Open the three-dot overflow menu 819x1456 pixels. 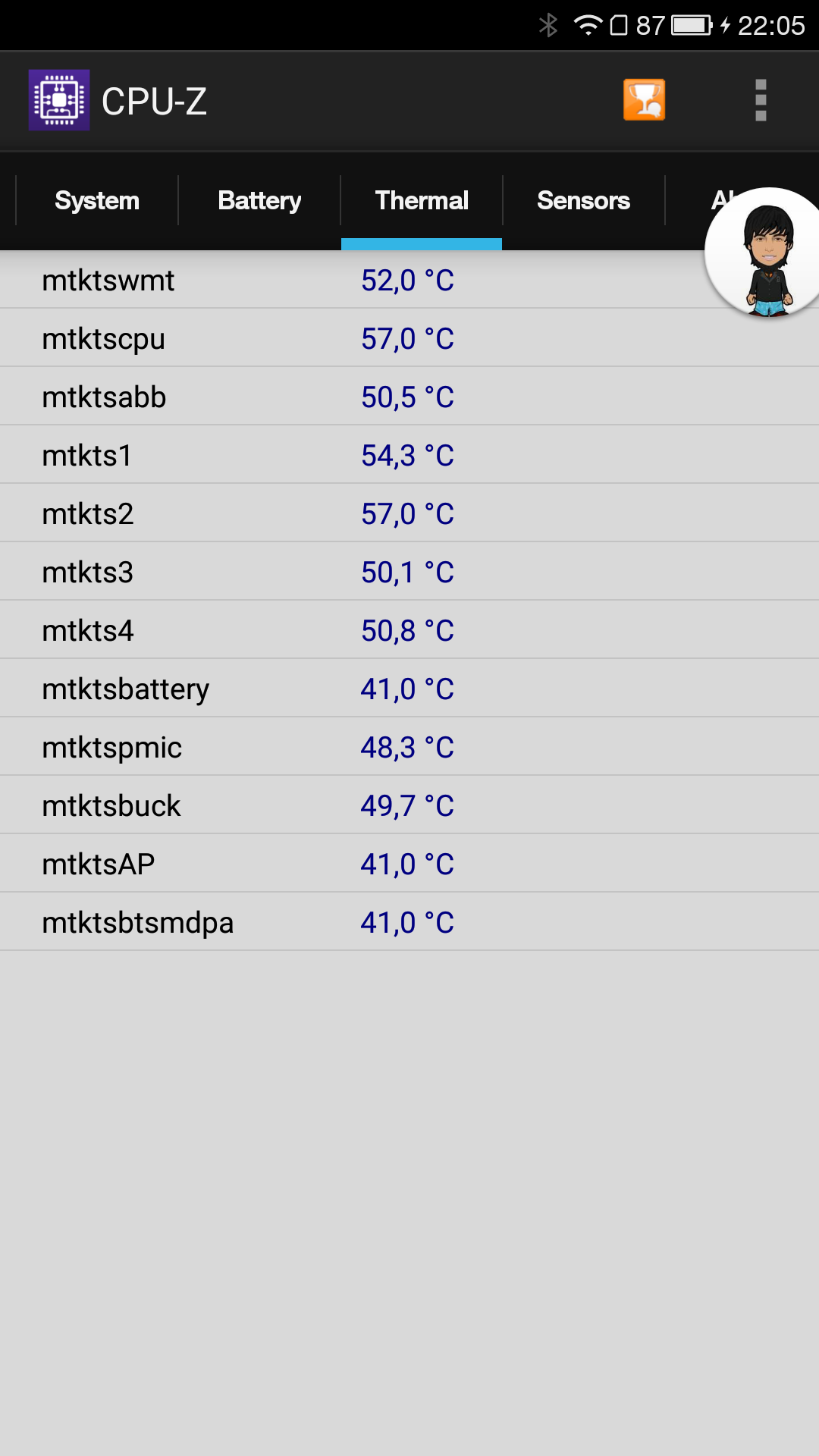coord(761,100)
